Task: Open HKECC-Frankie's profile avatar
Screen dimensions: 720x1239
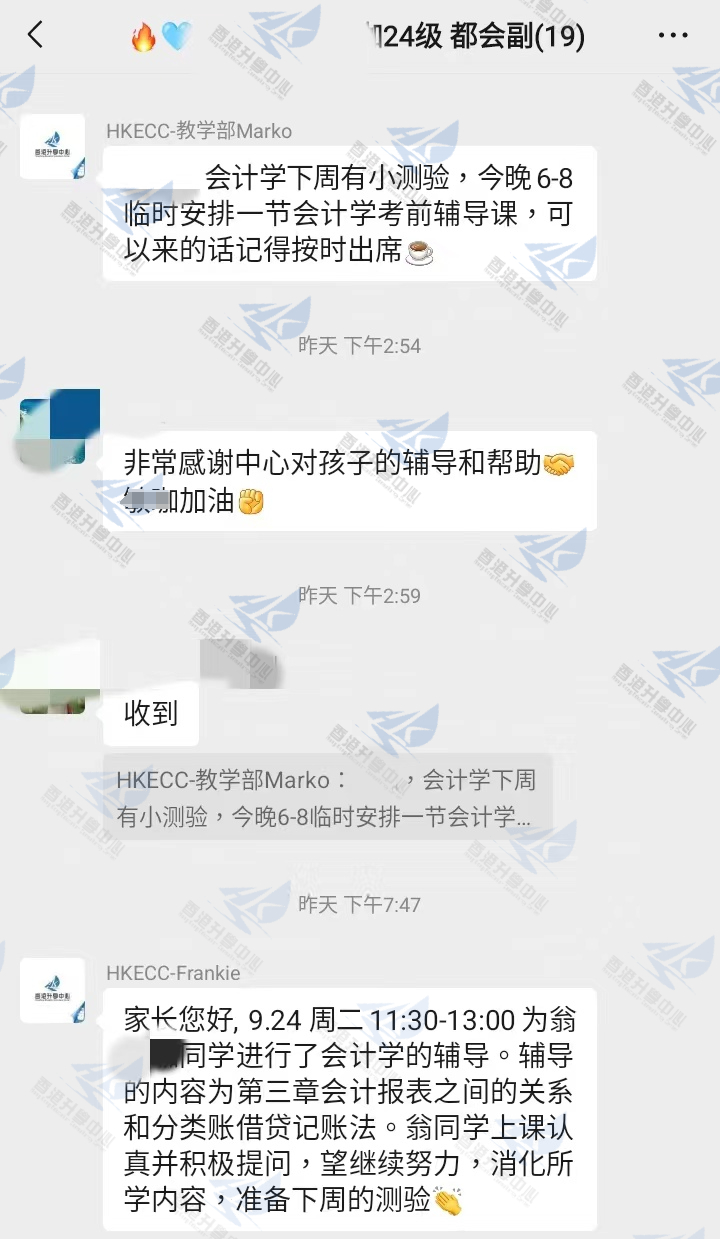Action: pyautogui.click(x=52, y=989)
